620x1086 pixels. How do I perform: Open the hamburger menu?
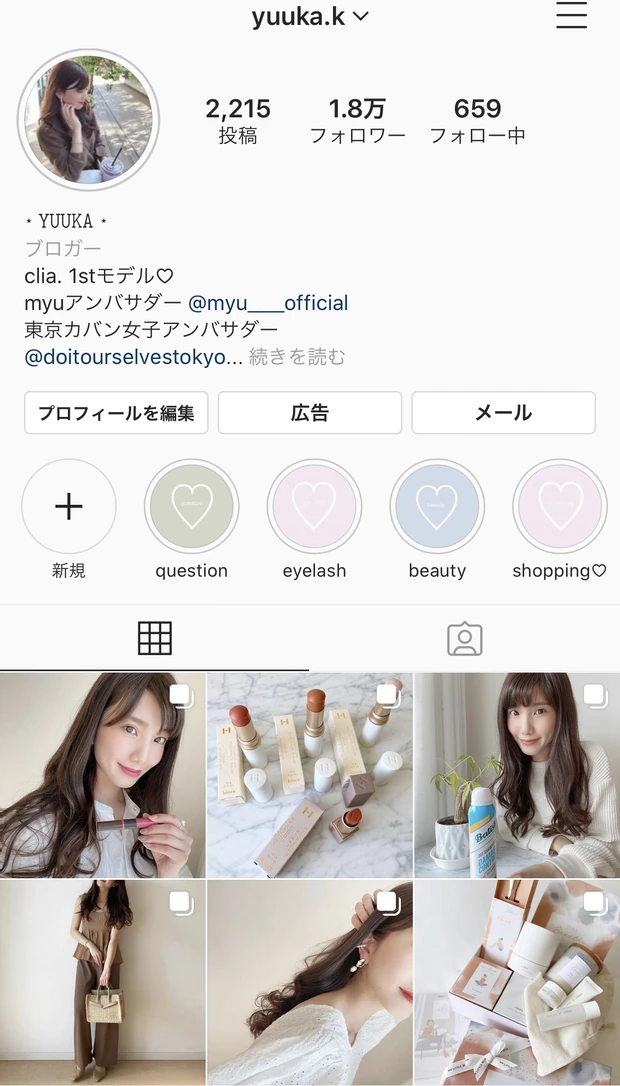tap(571, 16)
